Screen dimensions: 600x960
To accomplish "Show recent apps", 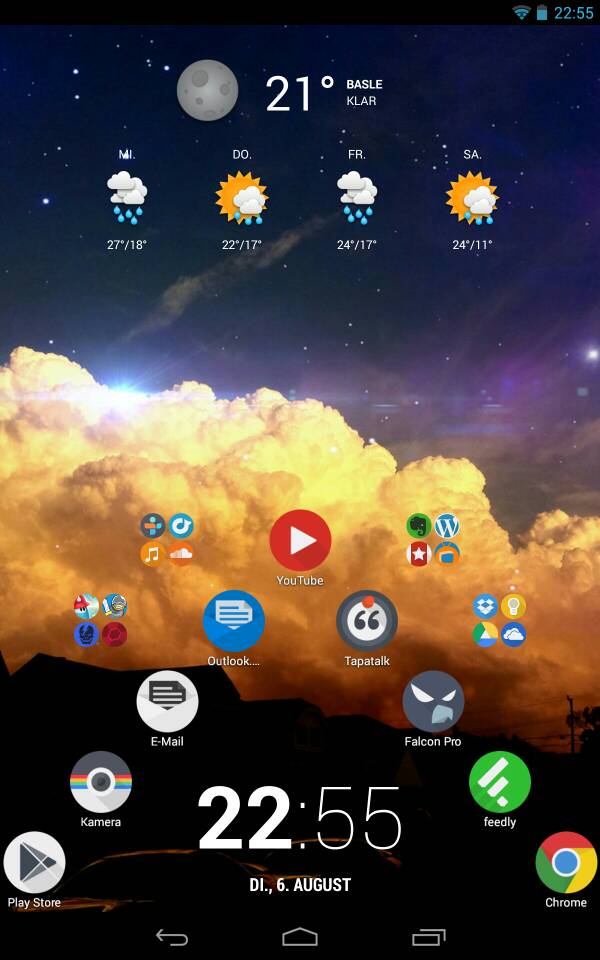I will click(x=429, y=937).
